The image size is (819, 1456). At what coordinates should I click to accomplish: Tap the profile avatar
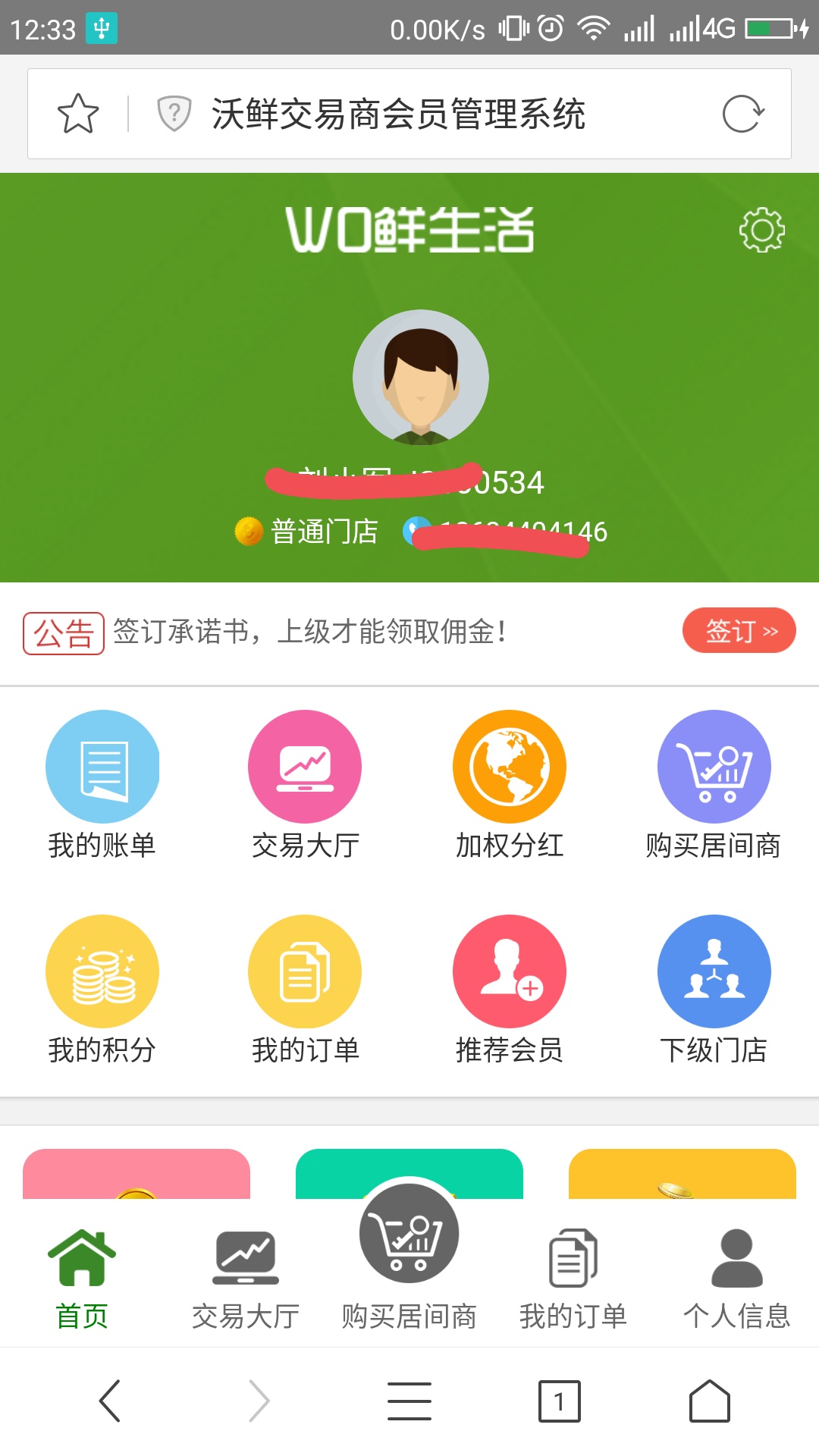point(421,377)
